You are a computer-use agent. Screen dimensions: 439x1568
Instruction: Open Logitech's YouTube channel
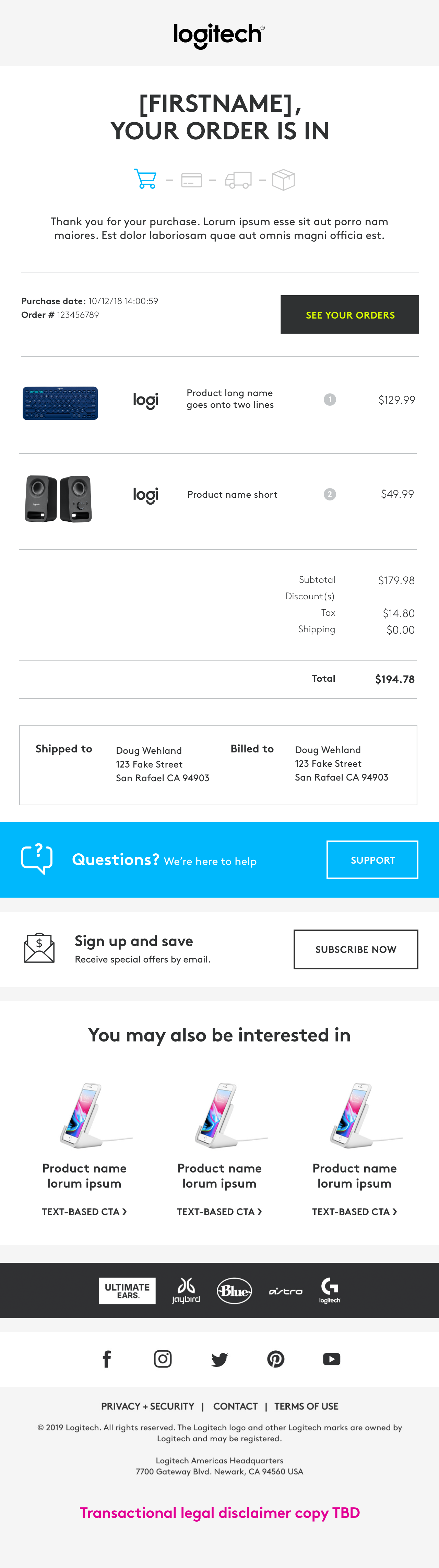331,1359
